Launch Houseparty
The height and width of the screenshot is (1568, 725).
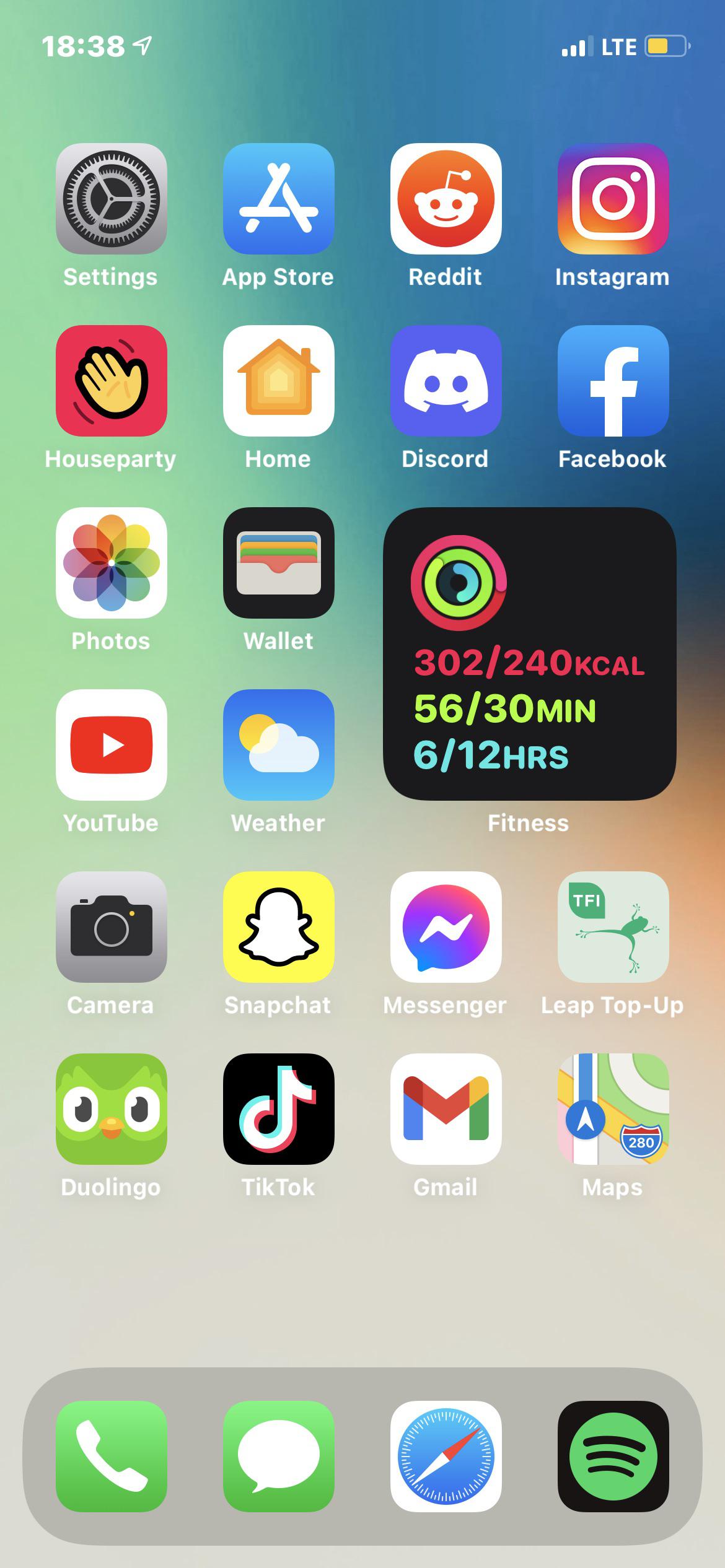point(111,381)
